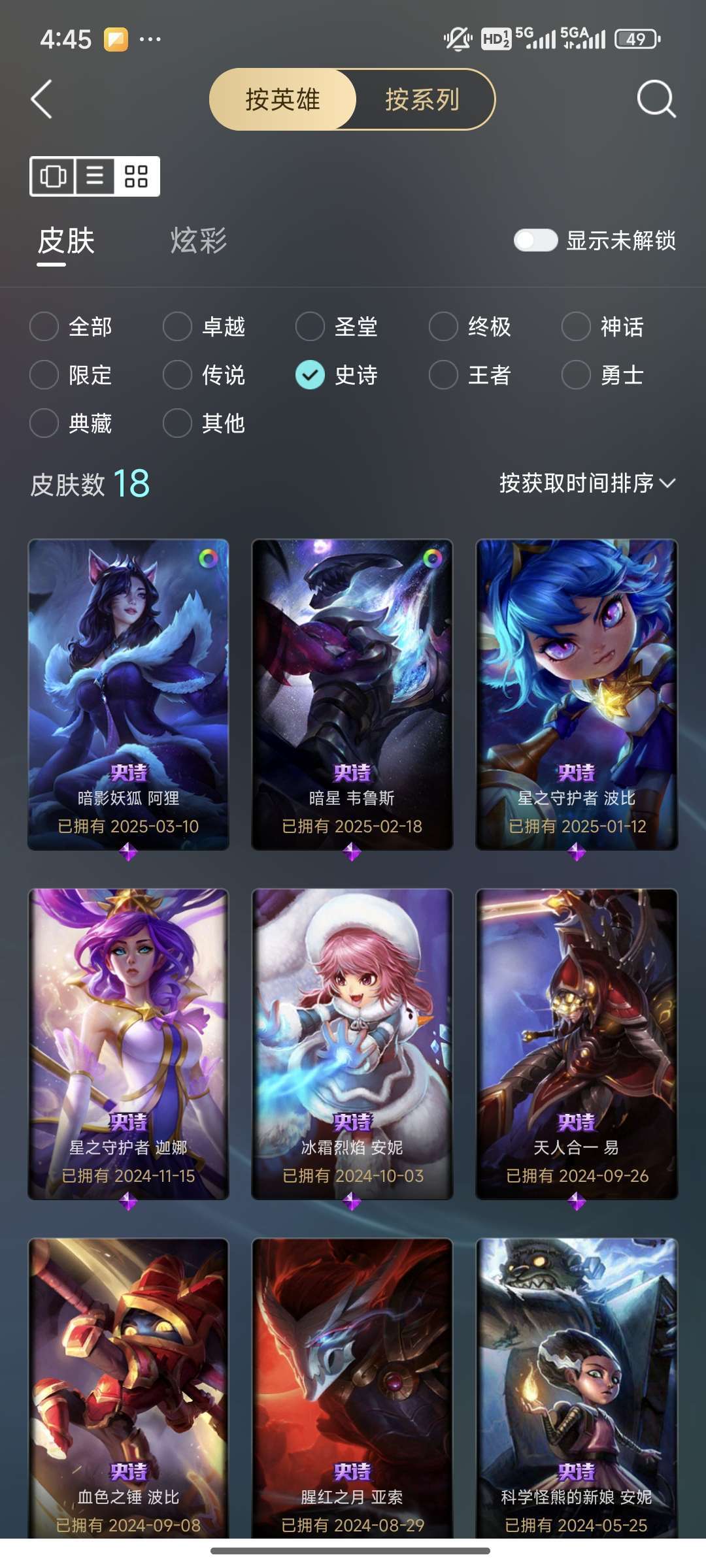
Task: Filter skins by 传说
Action: pos(204,374)
